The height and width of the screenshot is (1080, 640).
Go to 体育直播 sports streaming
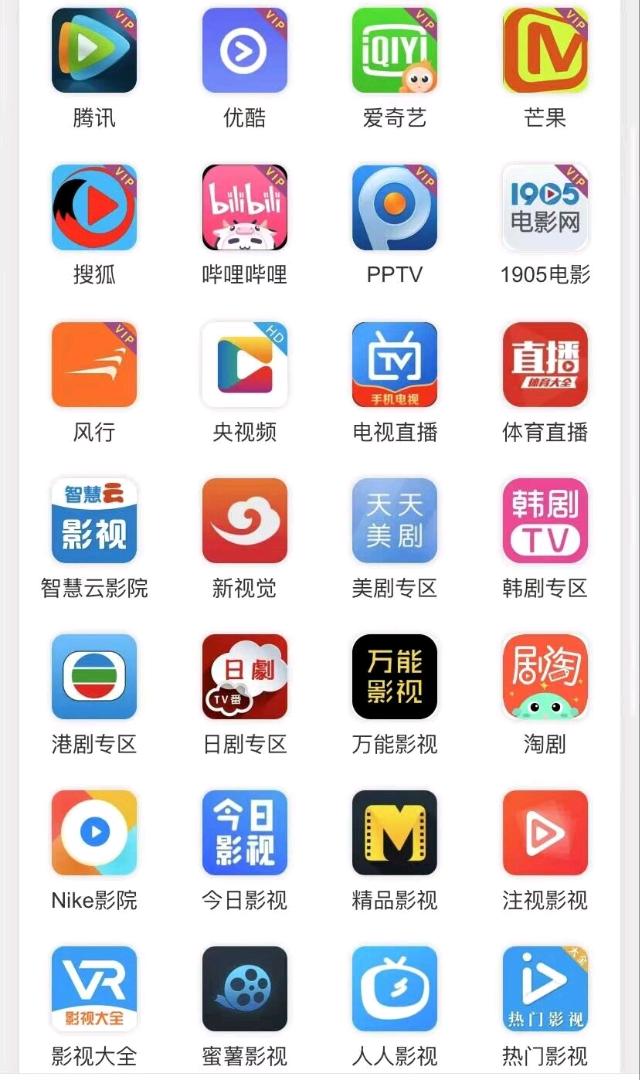[x=545, y=364]
